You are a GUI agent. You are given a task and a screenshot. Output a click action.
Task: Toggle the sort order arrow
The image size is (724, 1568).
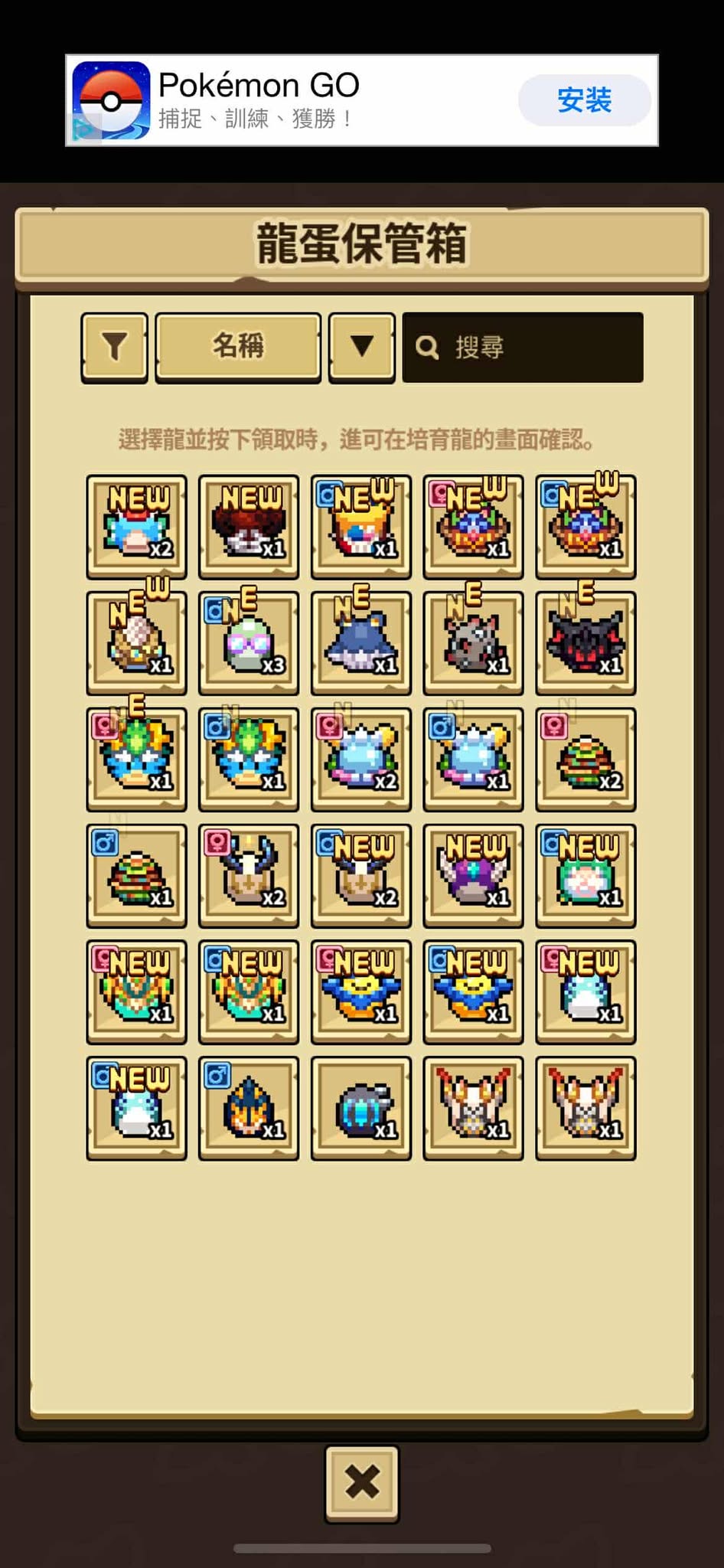coord(361,347)
